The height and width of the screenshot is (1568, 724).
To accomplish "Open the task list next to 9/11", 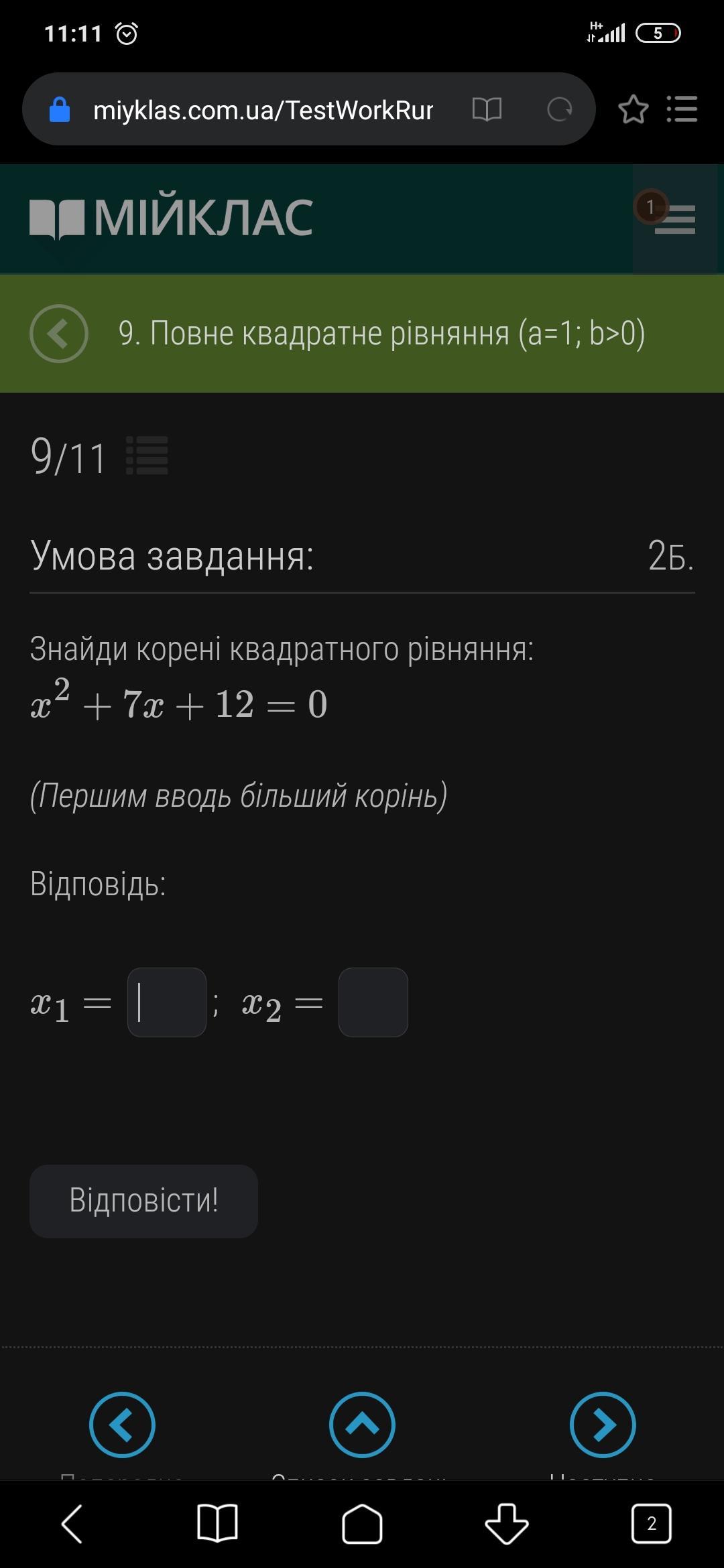I will click(x=147, y=456).
